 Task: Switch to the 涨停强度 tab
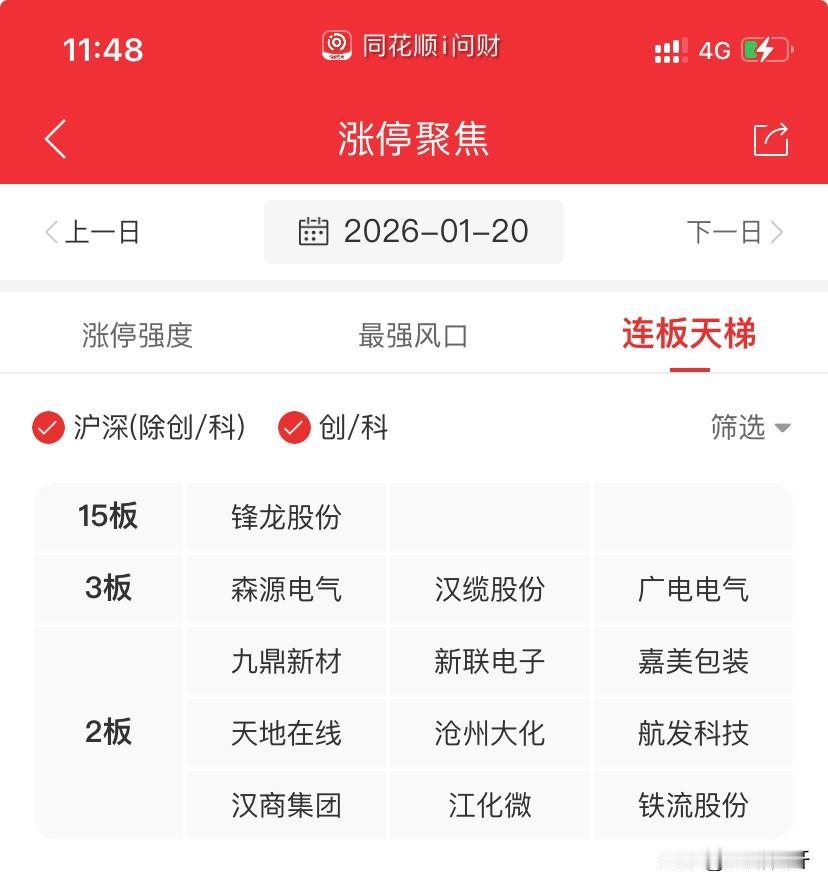[x=137, y=336]
